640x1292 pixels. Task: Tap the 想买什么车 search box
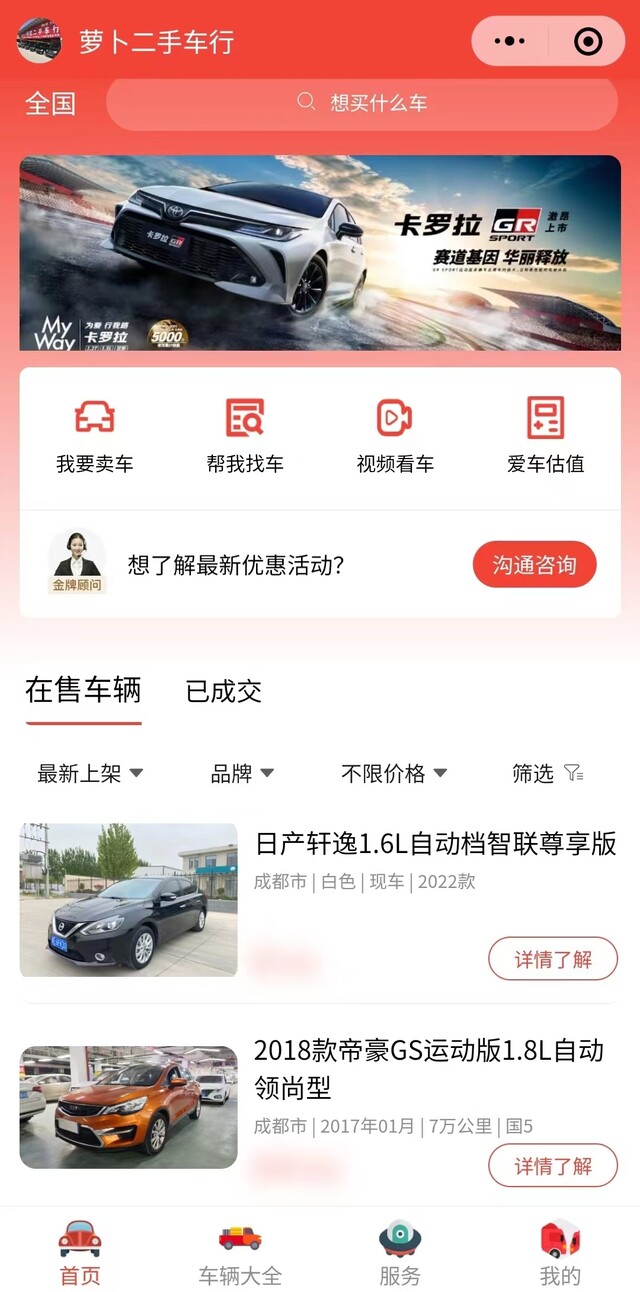point(362,103)
